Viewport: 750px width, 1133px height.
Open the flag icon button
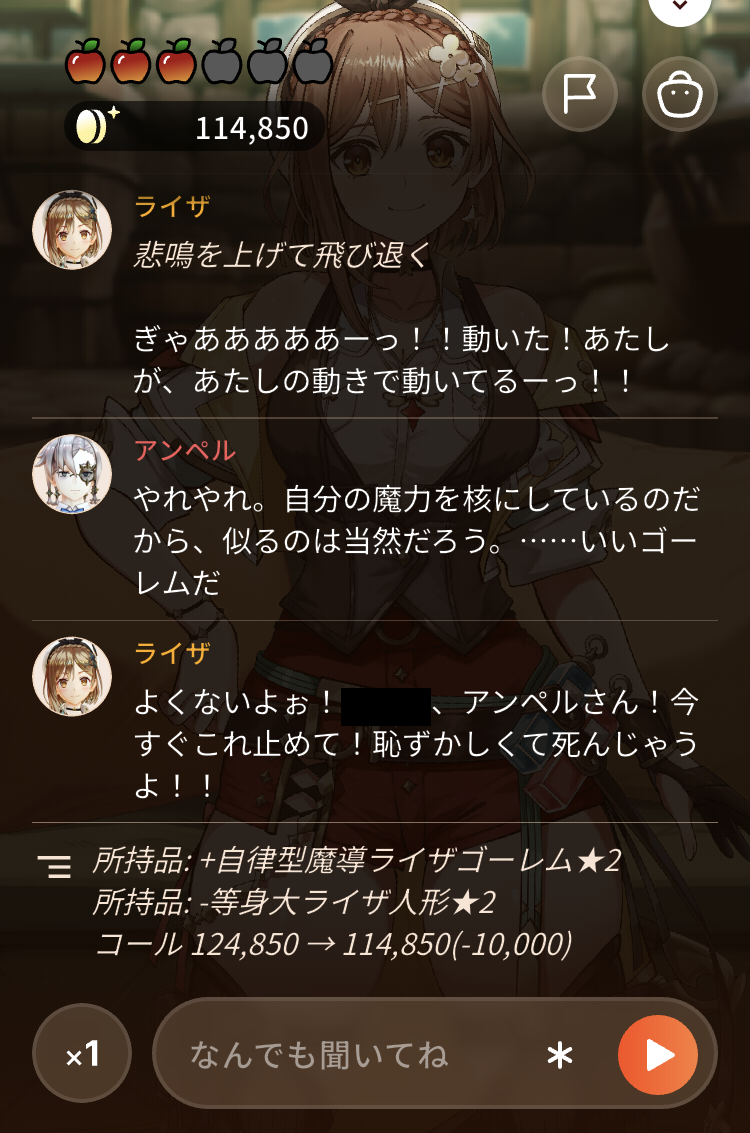coord(580,94)
